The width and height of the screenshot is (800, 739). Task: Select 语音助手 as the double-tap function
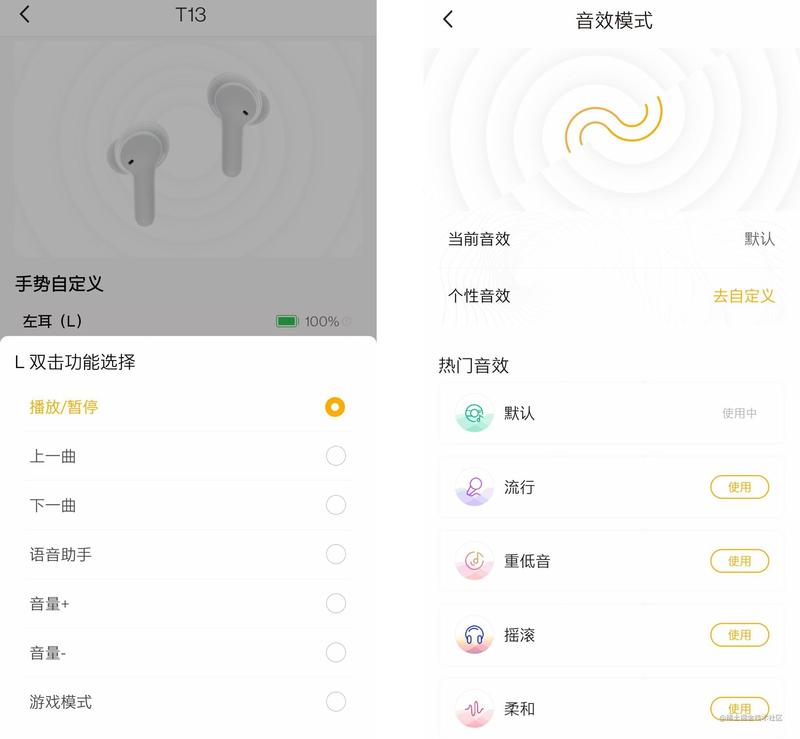tap(335, 554)
